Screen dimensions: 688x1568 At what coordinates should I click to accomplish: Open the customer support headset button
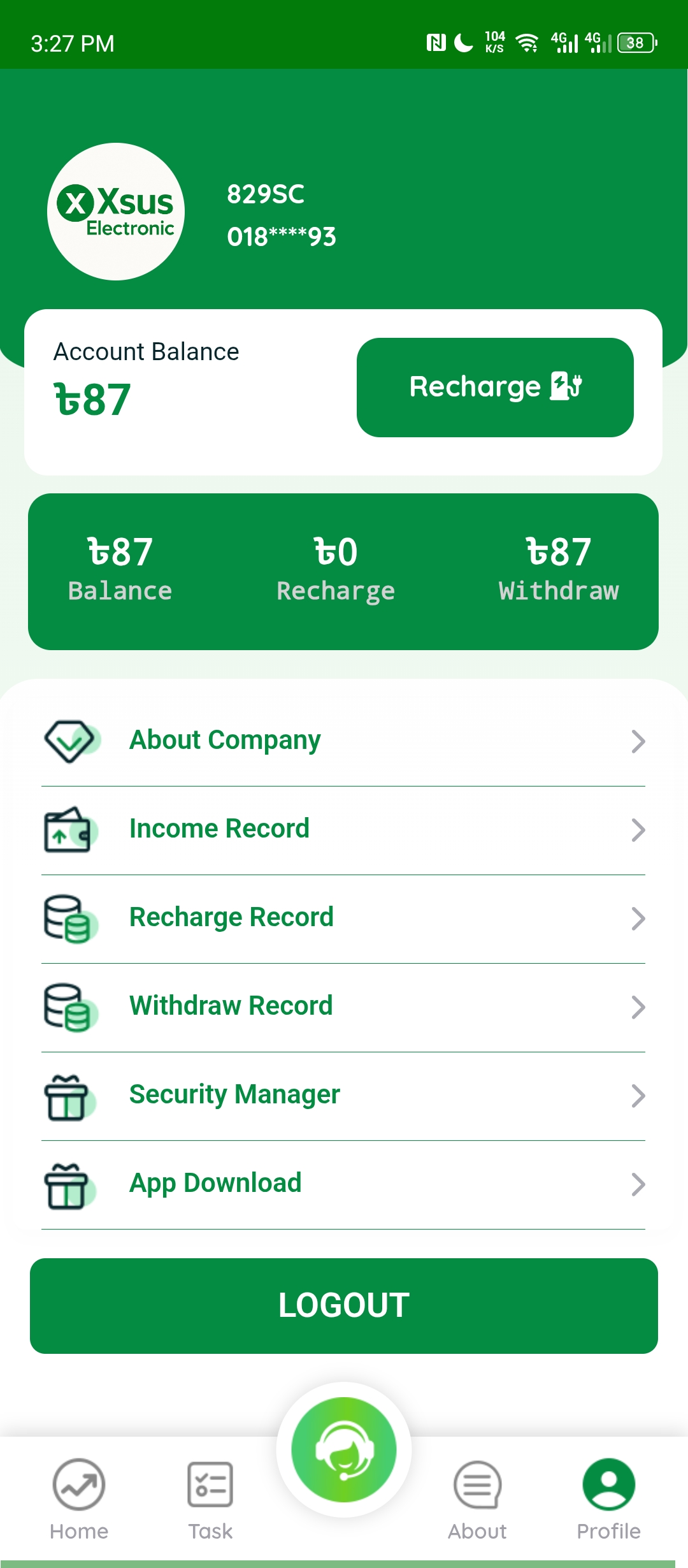pos(344,1449)
